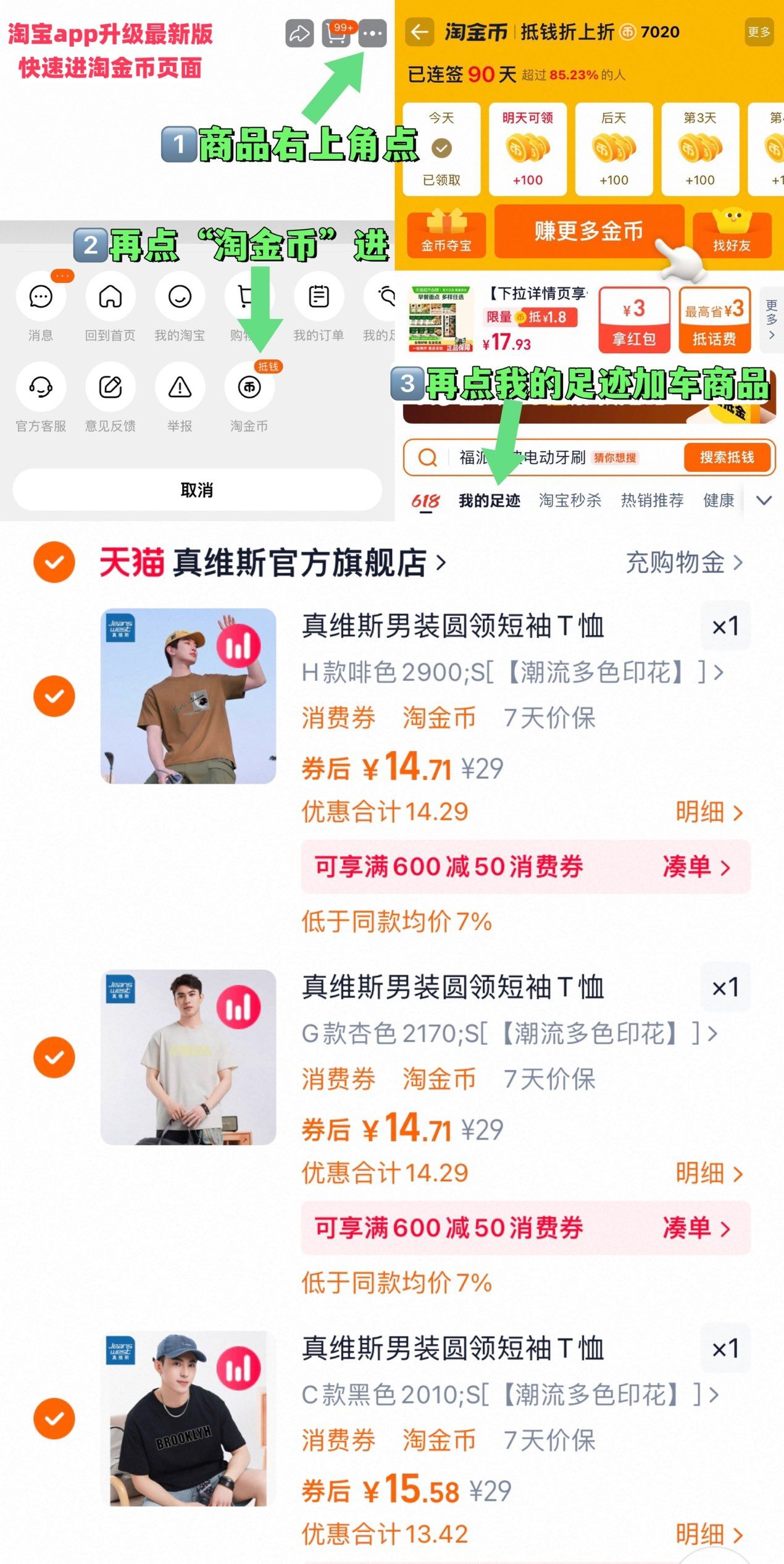
Task: Tap the 官方客服 customer service icon
Action: point(40,388)
